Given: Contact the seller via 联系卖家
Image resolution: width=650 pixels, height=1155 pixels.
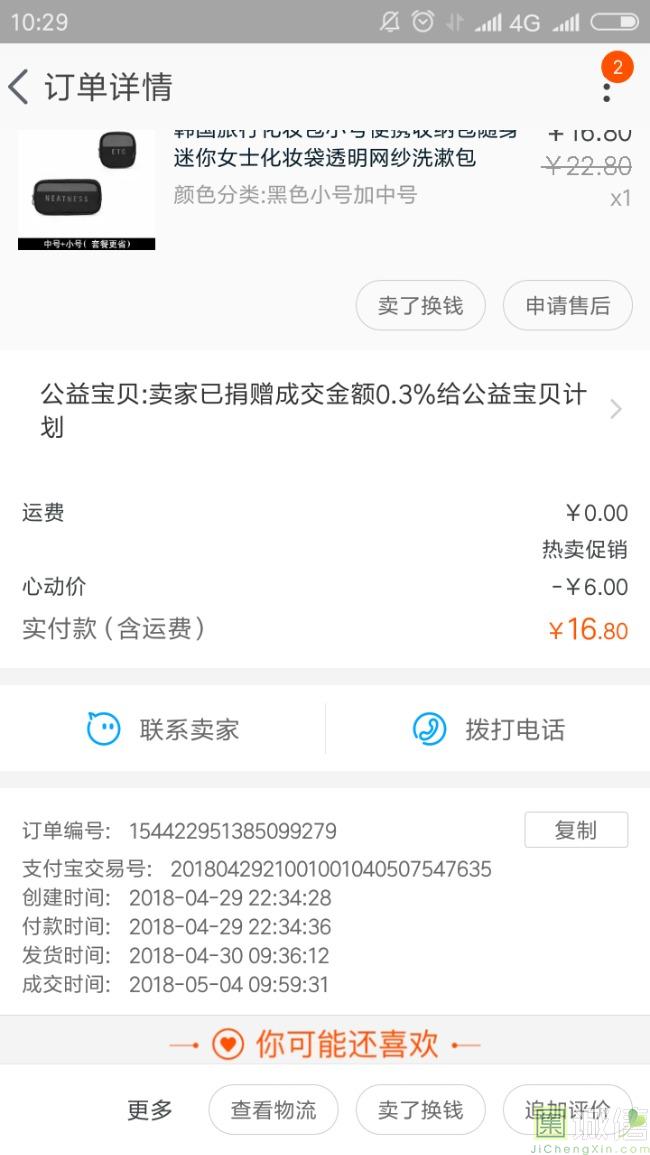Looking at the screenshot, I should 163,729.
